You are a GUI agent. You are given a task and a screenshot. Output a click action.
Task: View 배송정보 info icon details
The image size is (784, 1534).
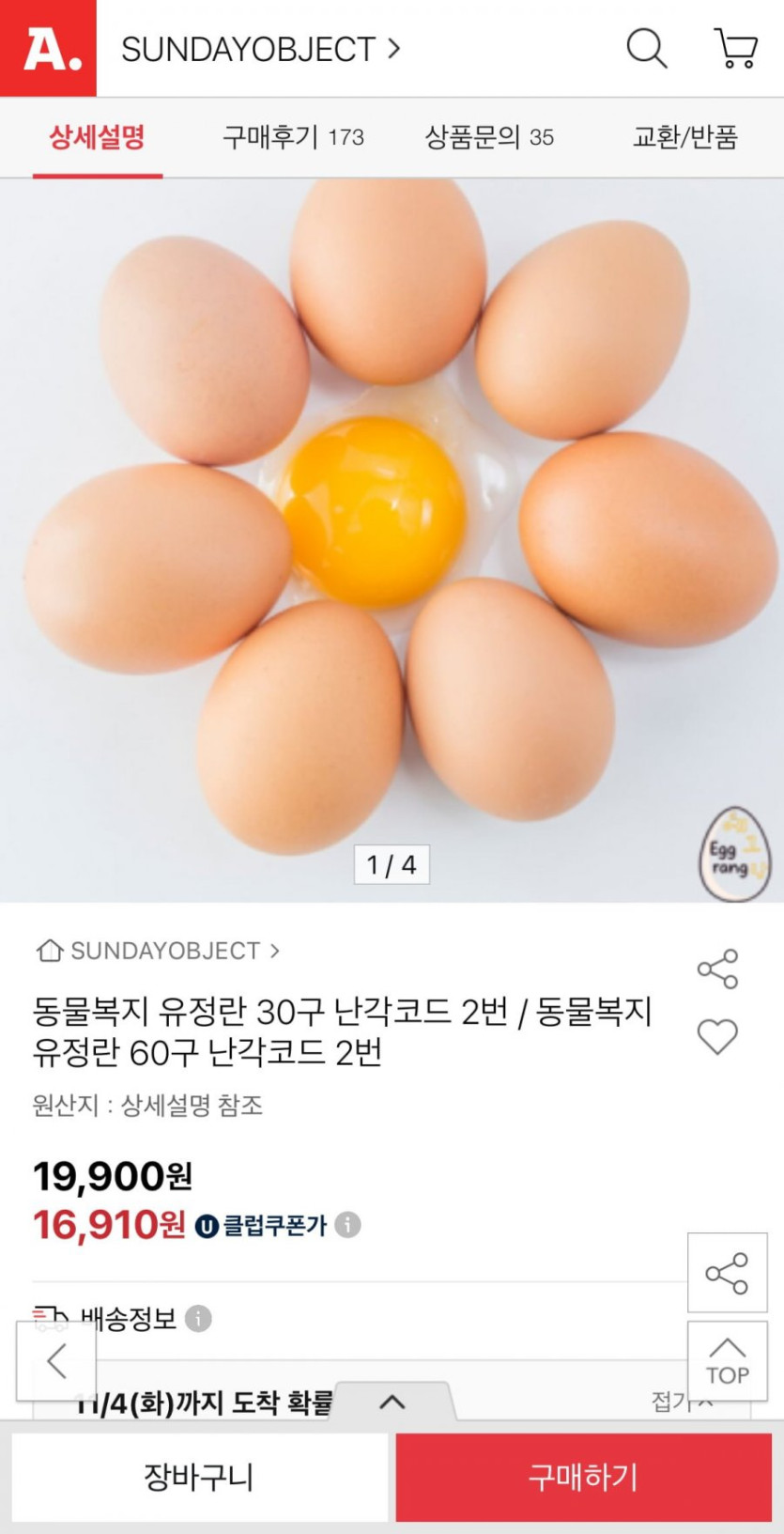[x=198, y=1319]
